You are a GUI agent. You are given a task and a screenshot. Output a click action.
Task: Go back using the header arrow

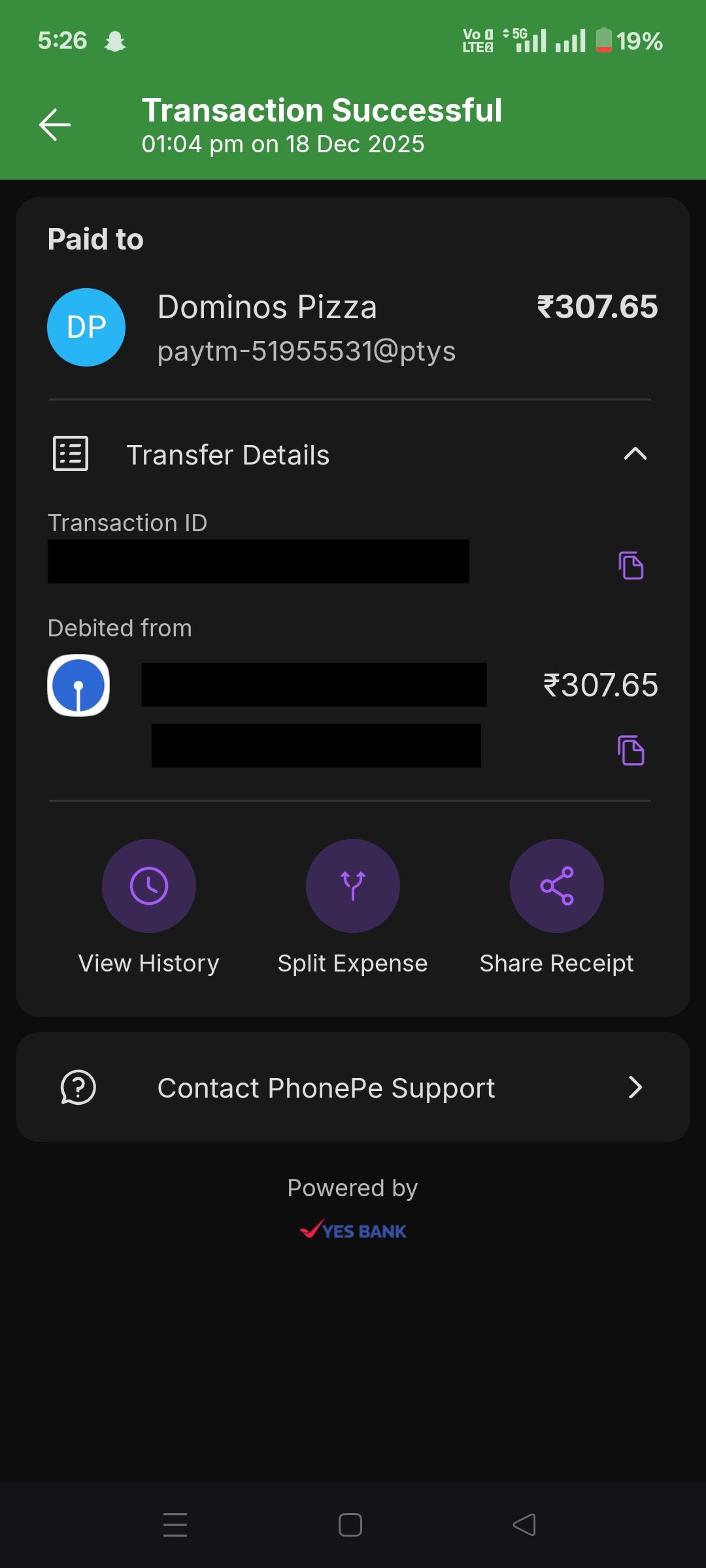pyautogui.click(x=55, y=125)
